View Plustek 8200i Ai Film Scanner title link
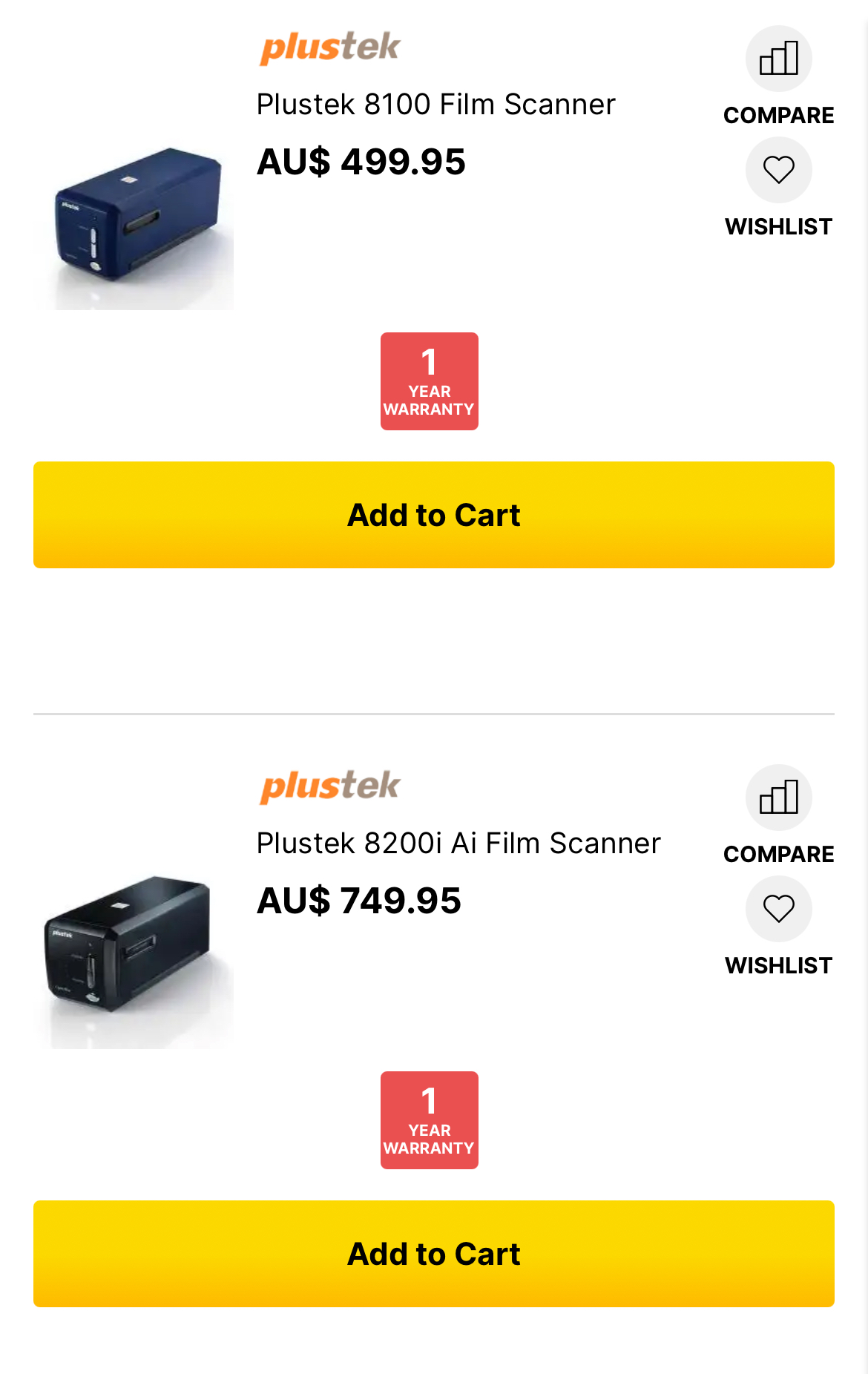 (x=458, y=844)
